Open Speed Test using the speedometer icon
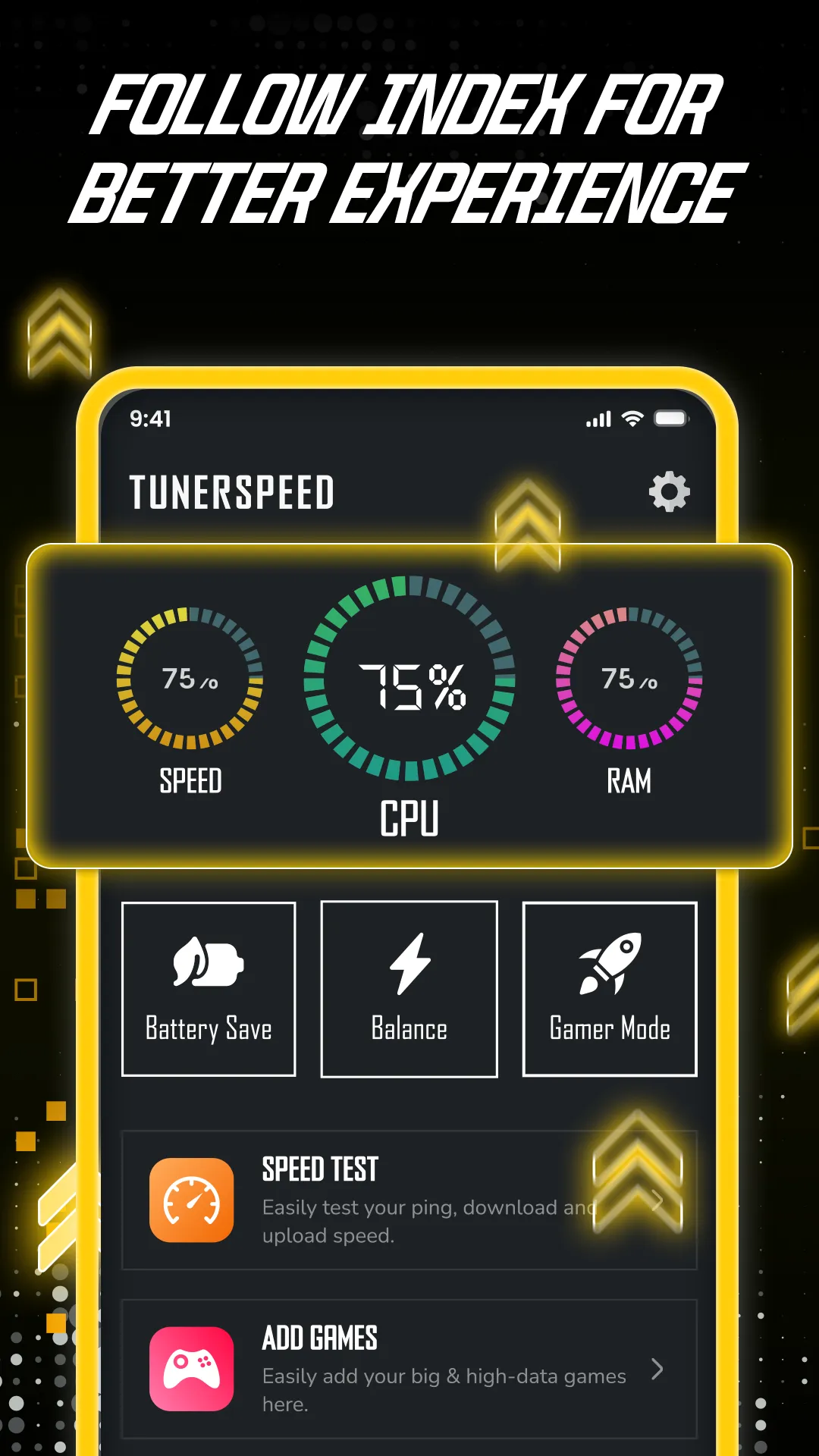819x1456 pixels. pyautogui.click(x=191, y=1202)
